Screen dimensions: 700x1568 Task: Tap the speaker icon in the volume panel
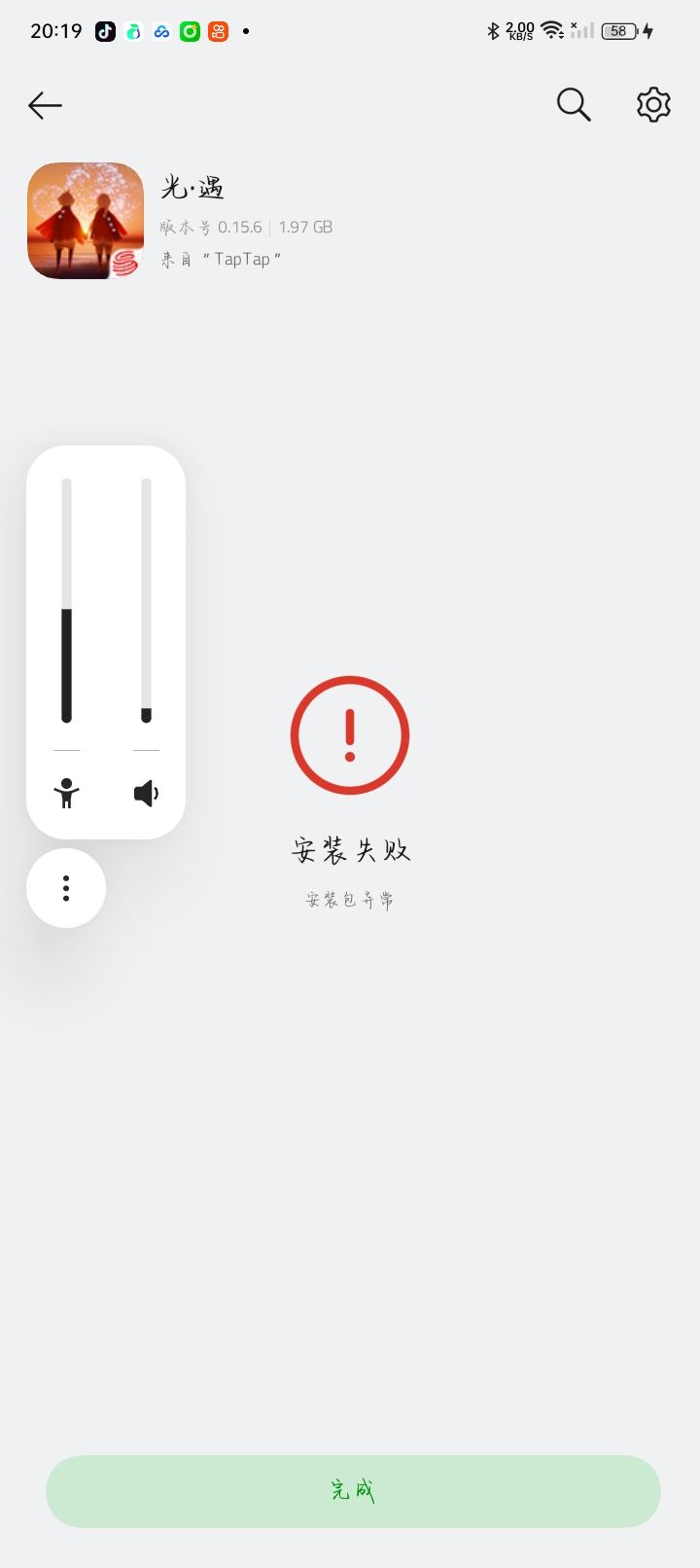[x=146, y=793]
